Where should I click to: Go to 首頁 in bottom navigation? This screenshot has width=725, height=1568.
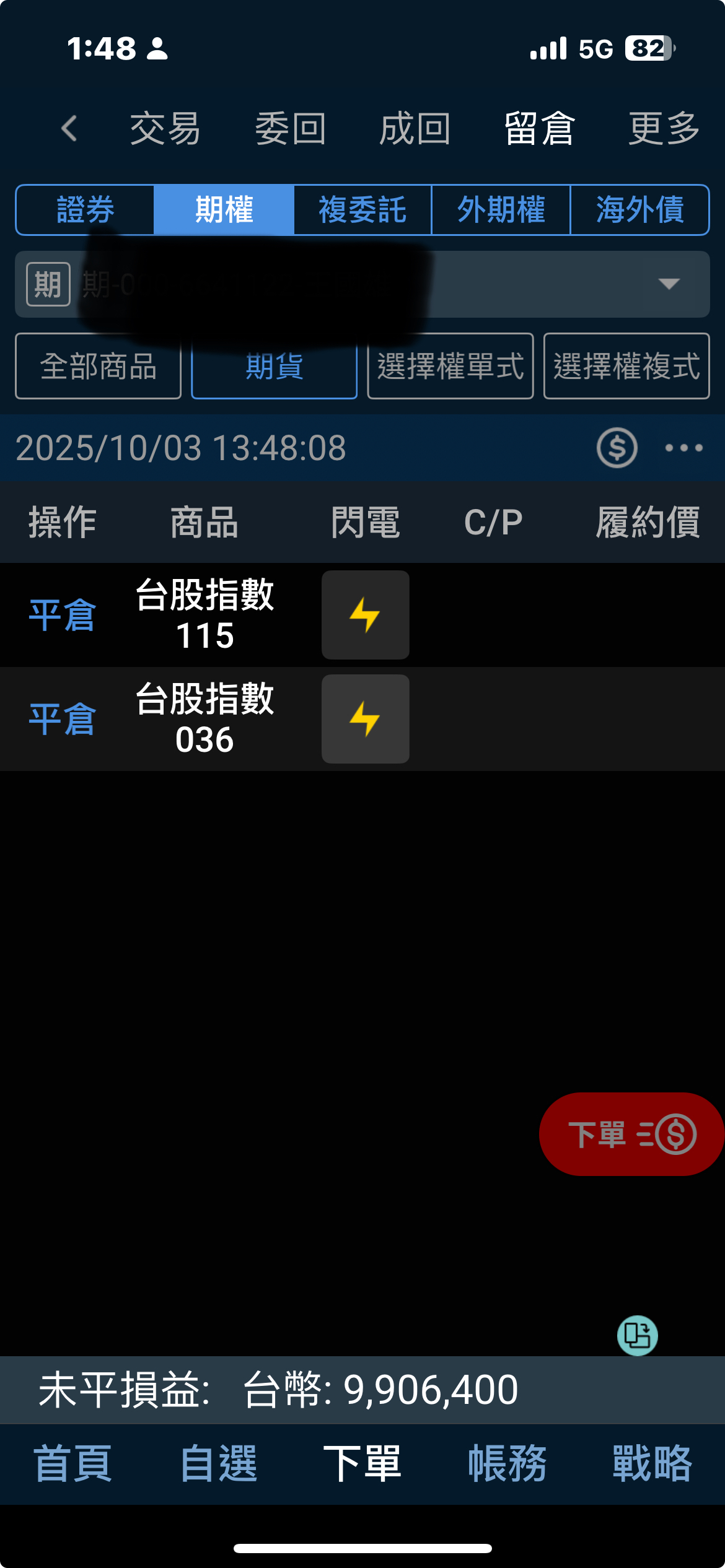tap(72, 1464)
